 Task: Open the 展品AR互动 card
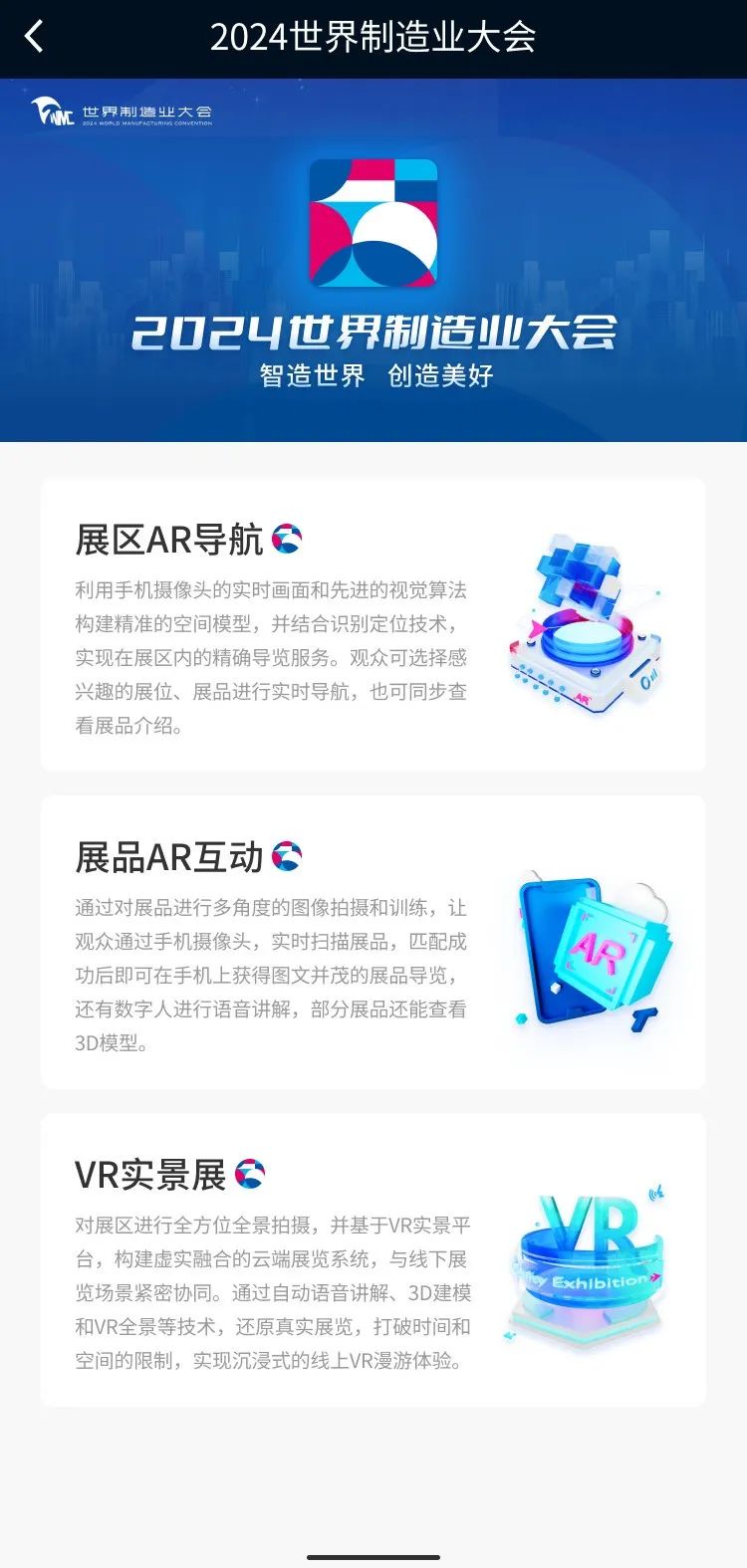373,942
